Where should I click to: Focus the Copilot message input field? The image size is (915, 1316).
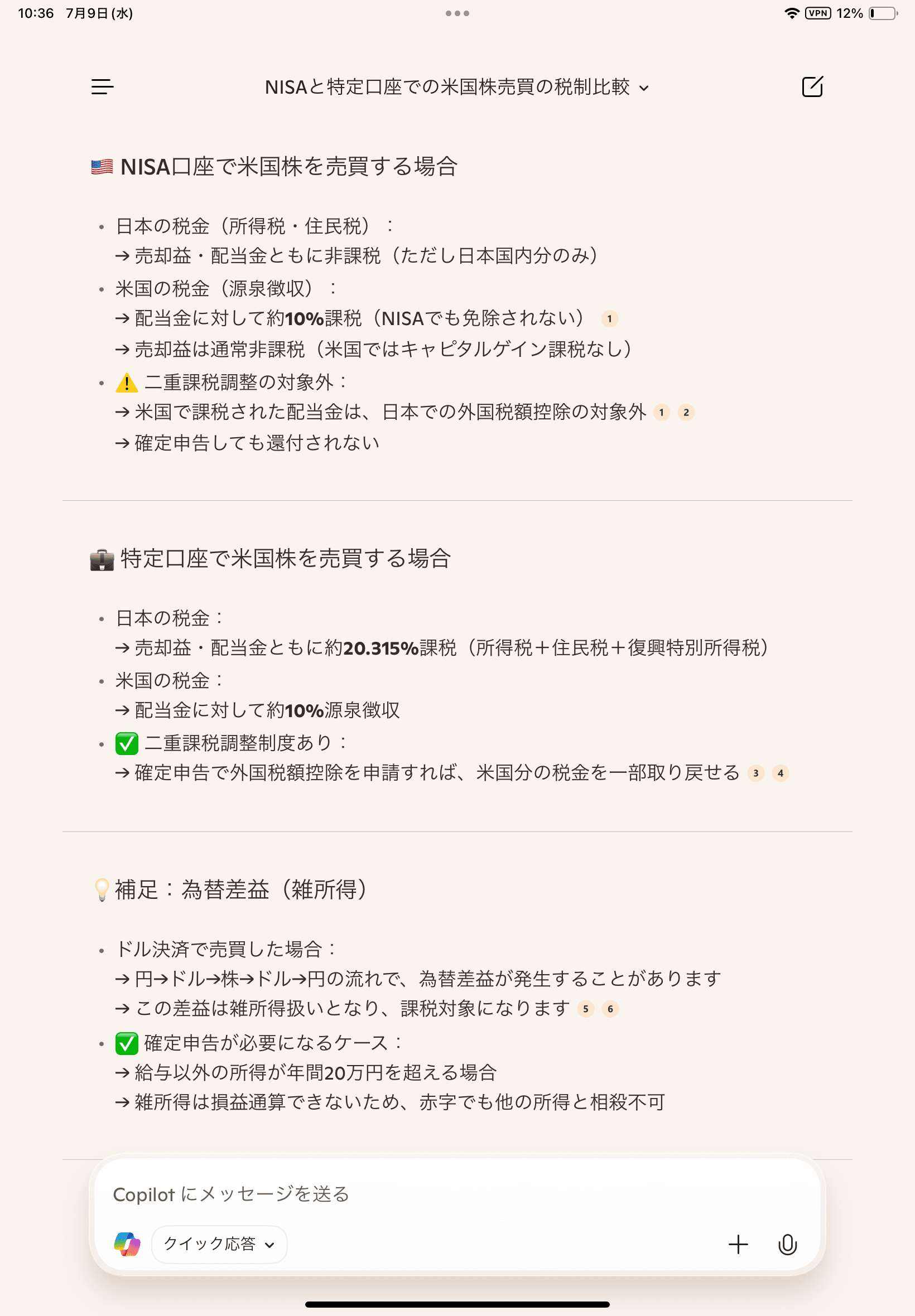click(401, 1194)
